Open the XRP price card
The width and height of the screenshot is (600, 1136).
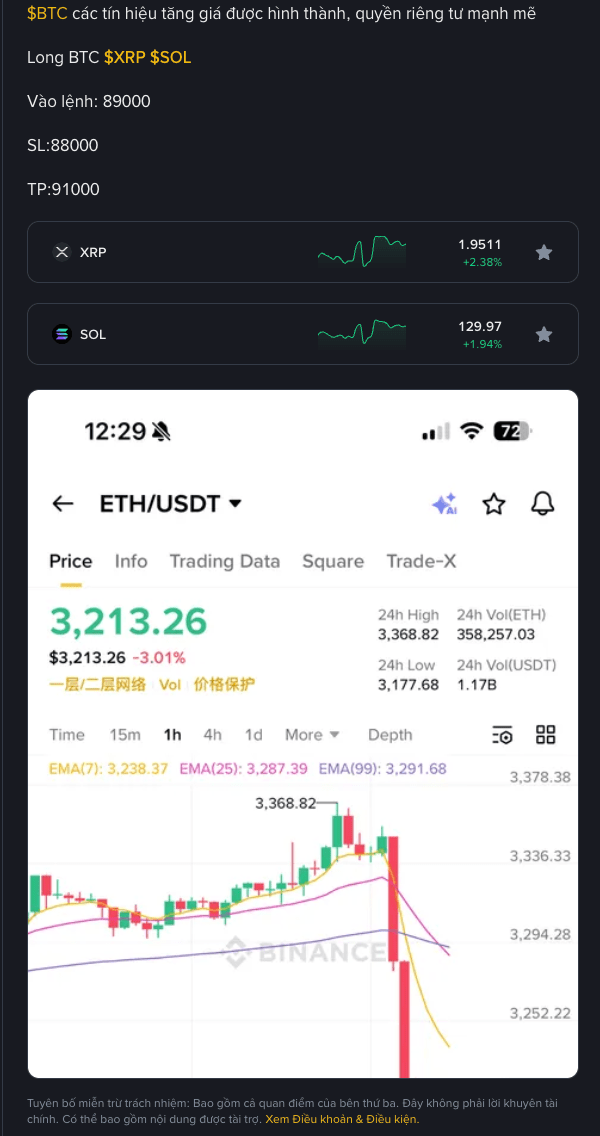point(303,252)
